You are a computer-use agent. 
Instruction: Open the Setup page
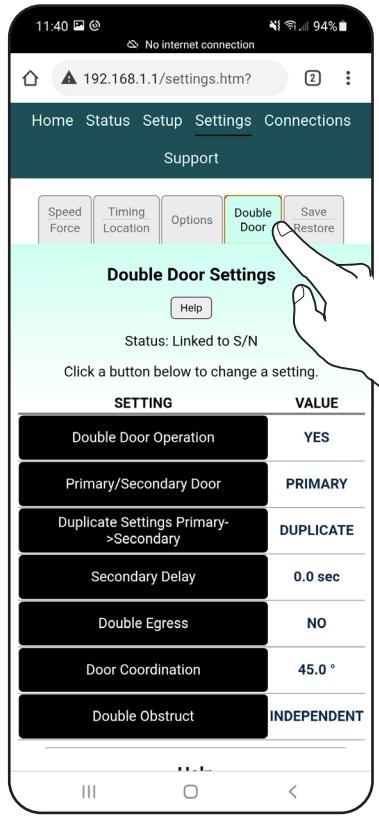pos(162,120)
